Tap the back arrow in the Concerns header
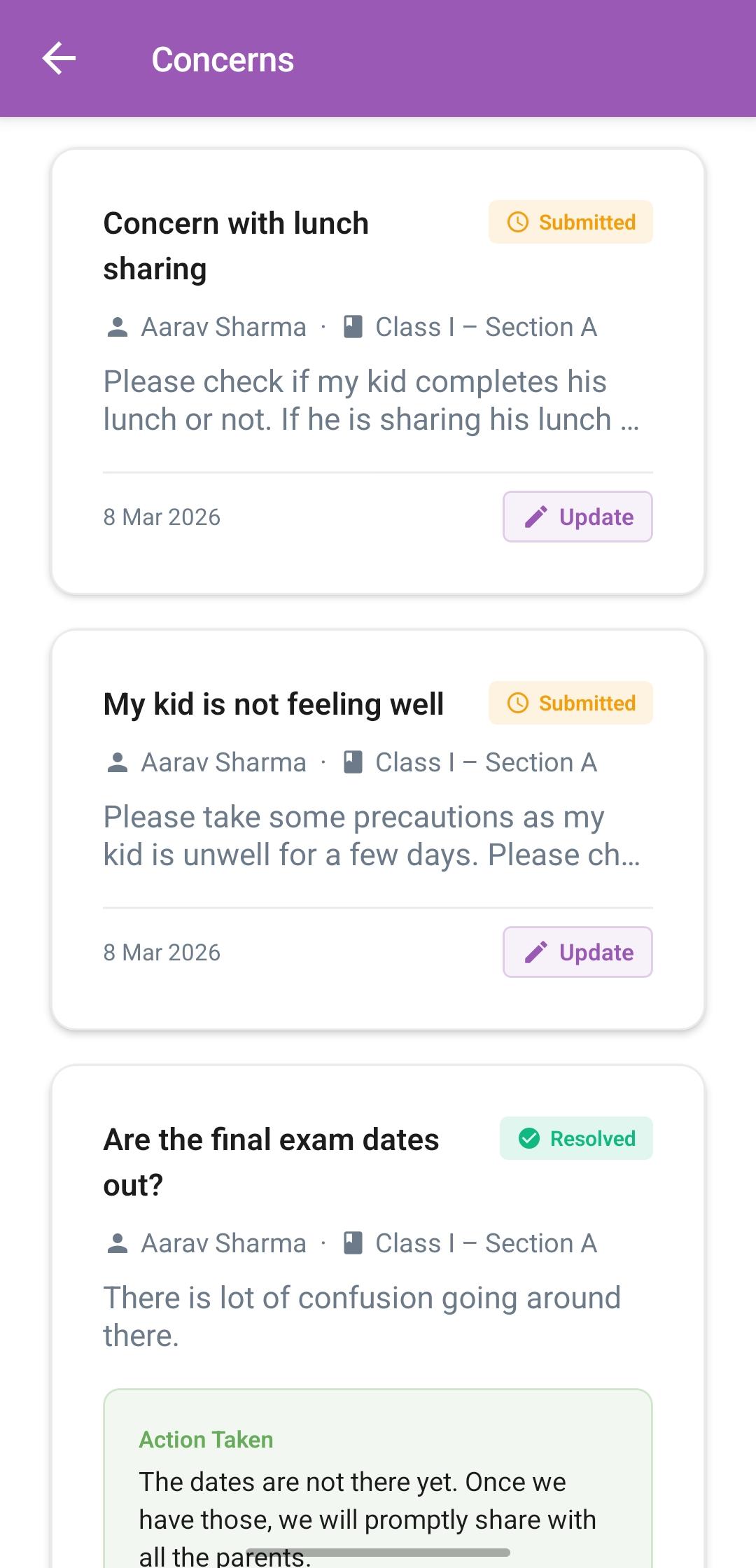The height and width of the screenshot is (1568, 756). tap(59, 59)
